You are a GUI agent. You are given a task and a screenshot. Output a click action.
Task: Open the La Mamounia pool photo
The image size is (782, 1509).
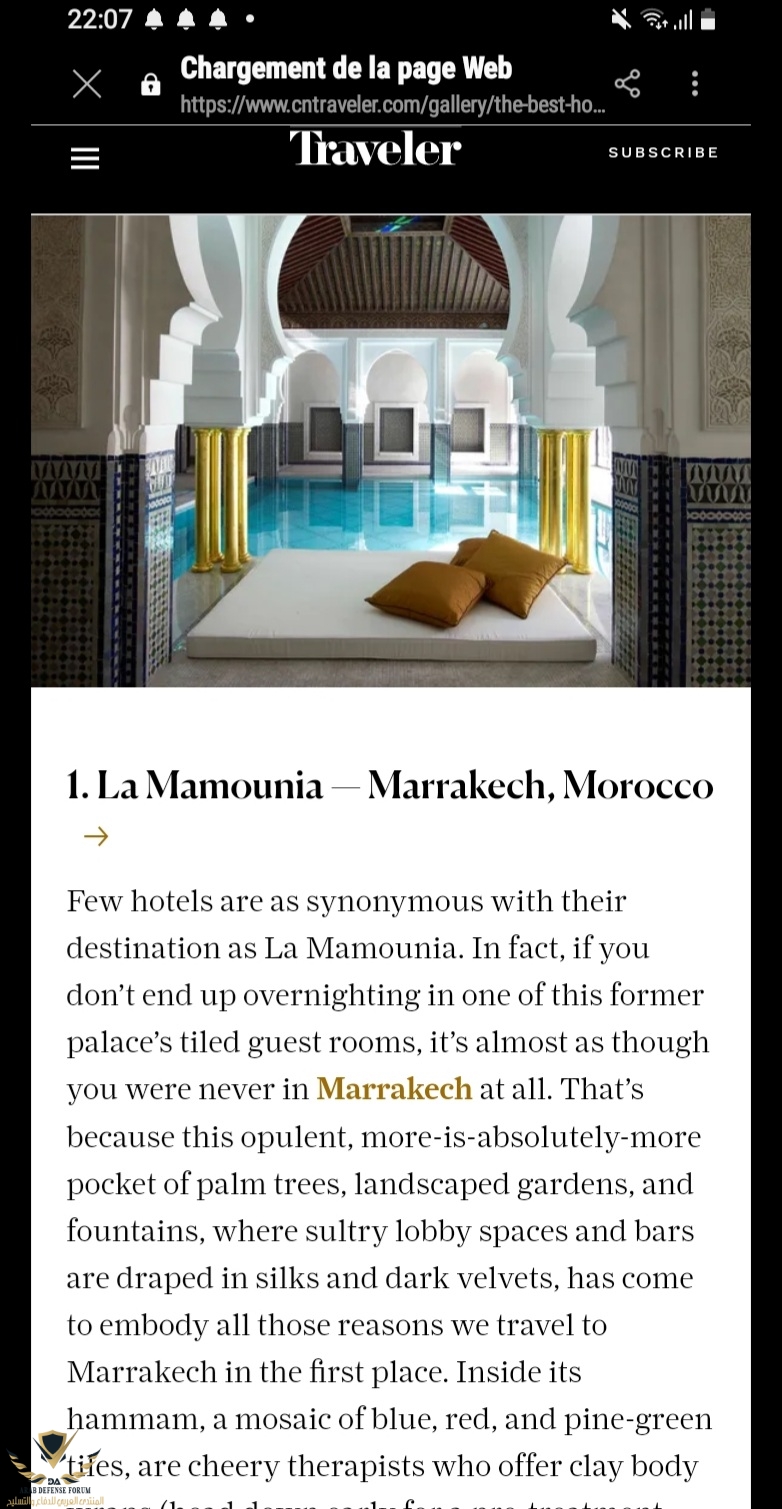(x=390, y=450)
